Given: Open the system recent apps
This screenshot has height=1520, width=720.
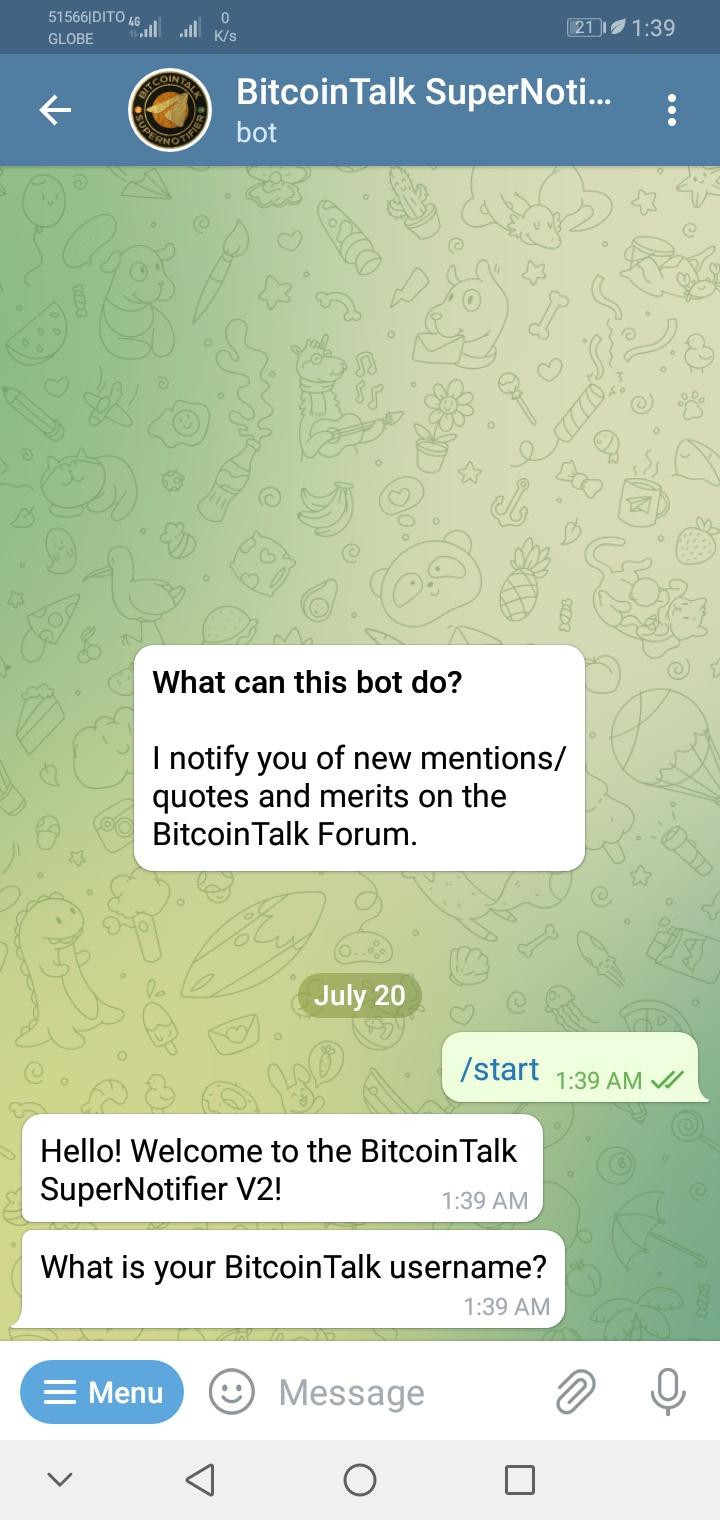Looking at the screenshot, I should (x=519, y=1480).
